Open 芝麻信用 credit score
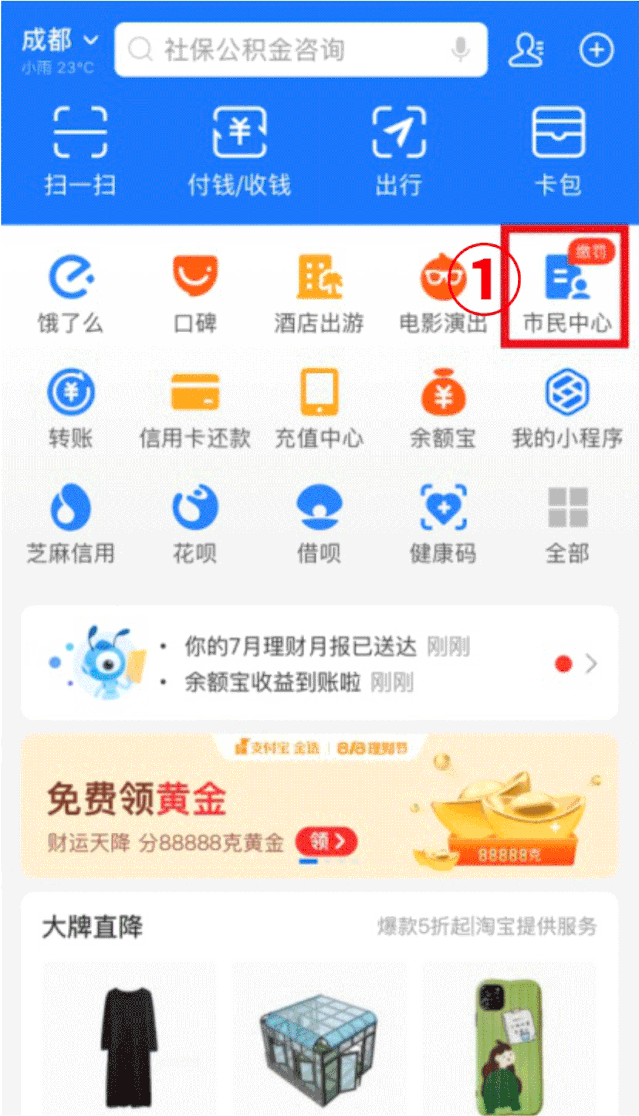Image resolution: width=639 pixels, height=1116 pixels. point(71,520)
